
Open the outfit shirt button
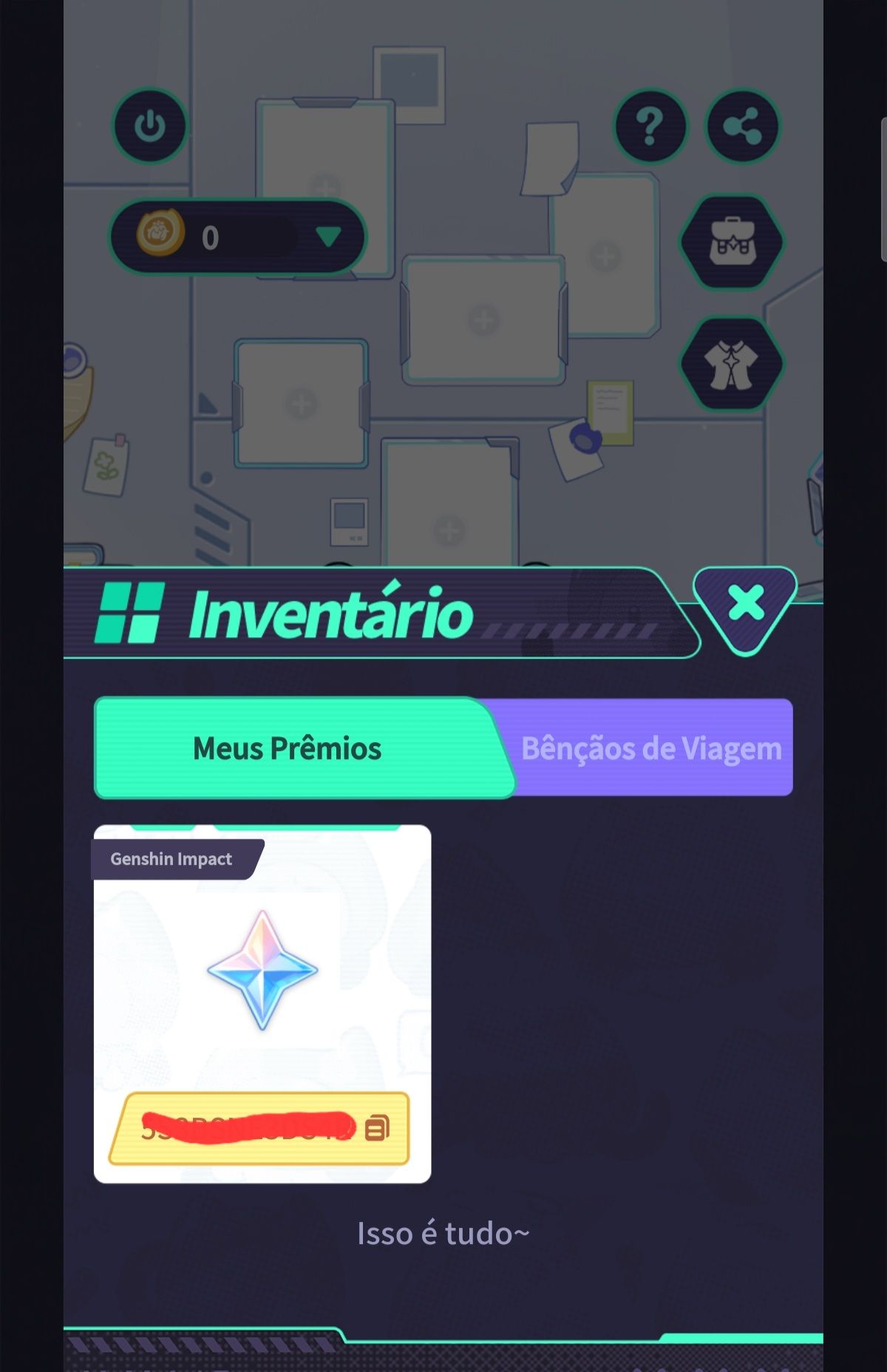[731, 364]
